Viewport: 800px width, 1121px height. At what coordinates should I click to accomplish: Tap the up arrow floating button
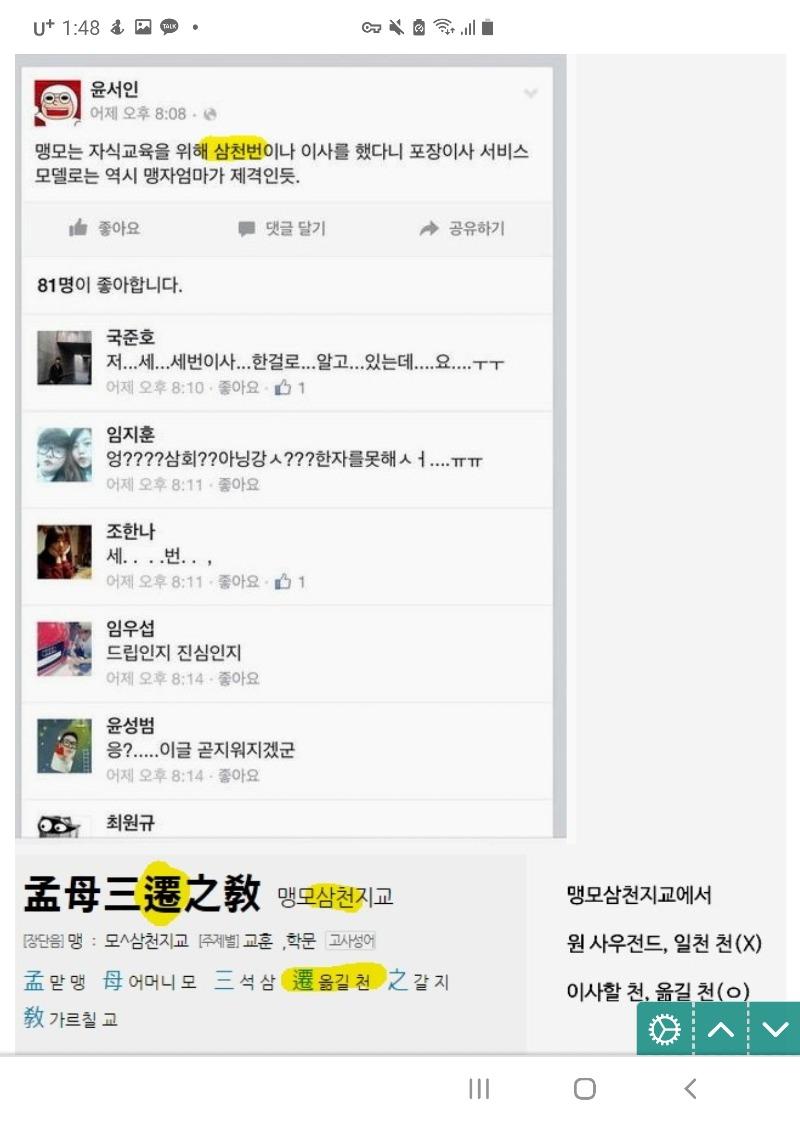tap(721, 1029)
